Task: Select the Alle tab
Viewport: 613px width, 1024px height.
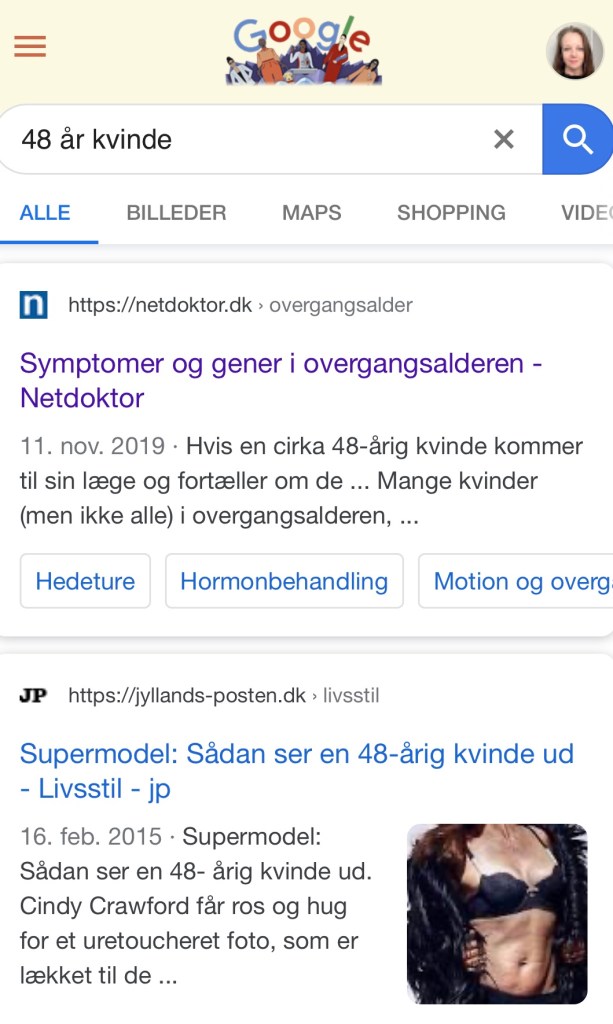Action: pyautogui.click(x=45, y=212)
